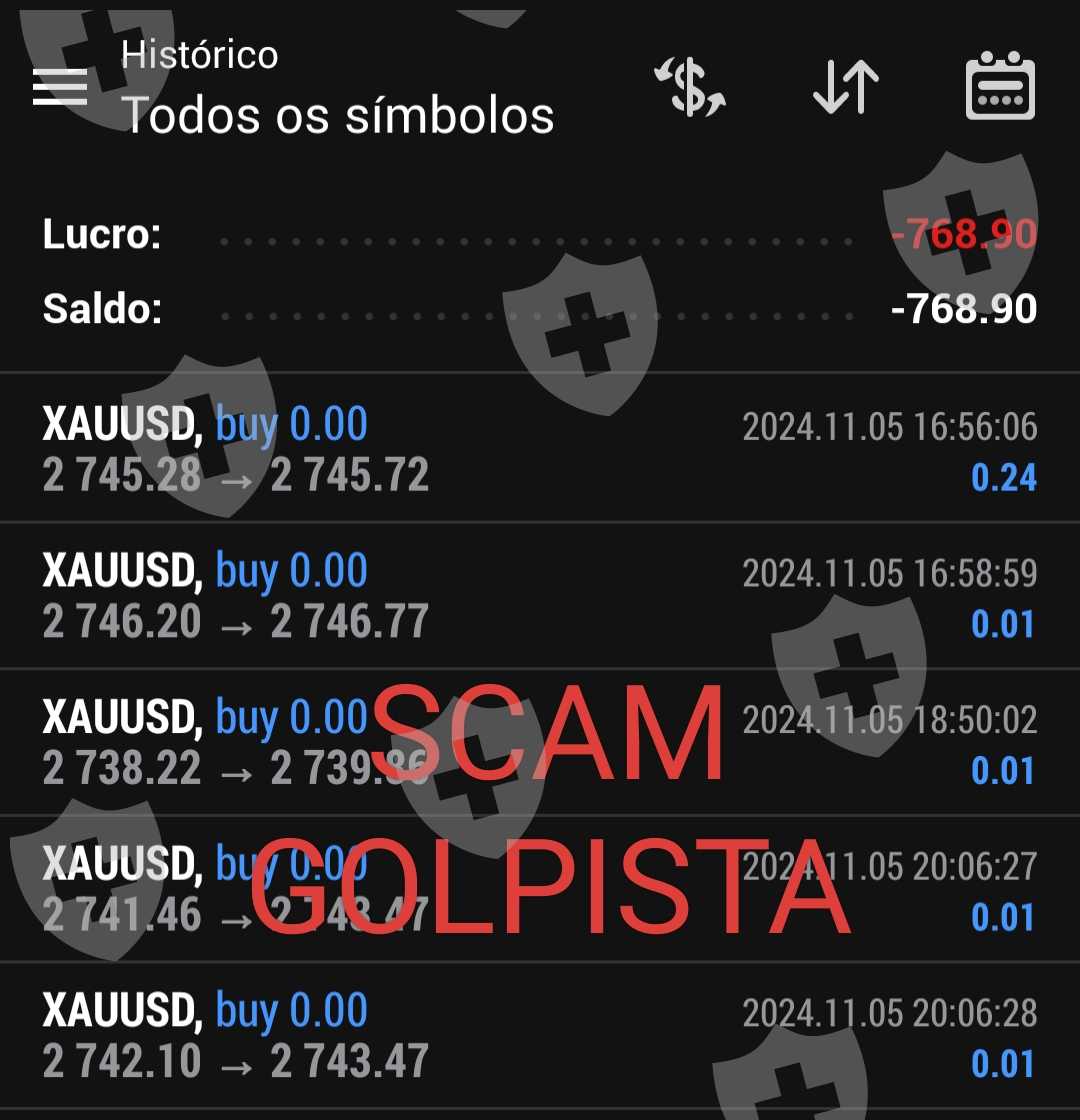Expand the XAUUSD trade from 16:56:06

(x=540, y=449)
